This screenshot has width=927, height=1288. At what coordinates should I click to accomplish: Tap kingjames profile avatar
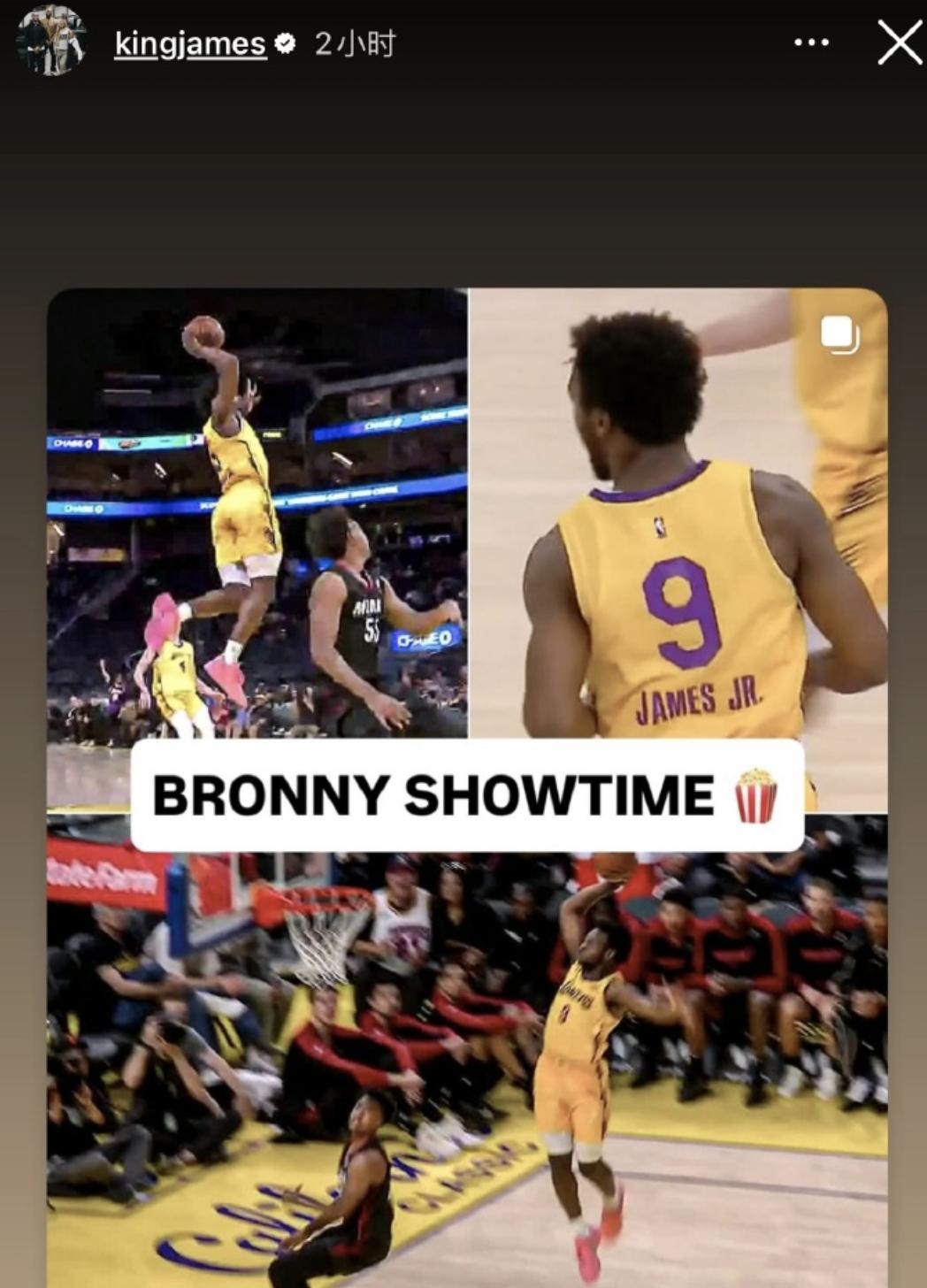point(50,40)
